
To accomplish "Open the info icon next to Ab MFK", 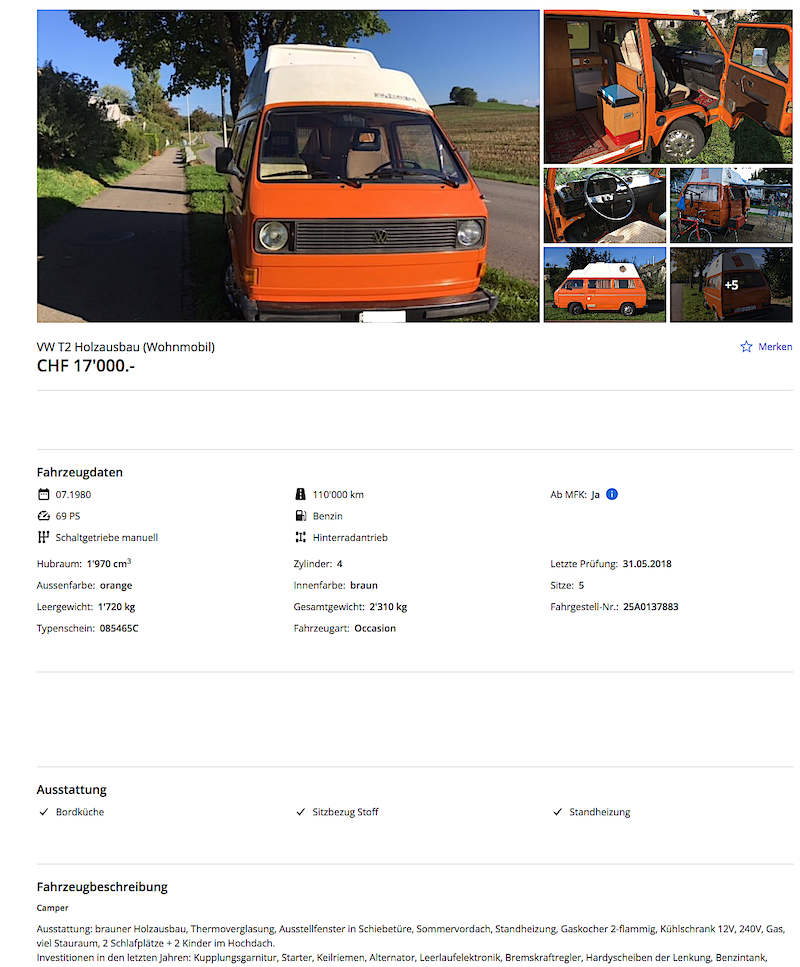I will tap(612, 494).
